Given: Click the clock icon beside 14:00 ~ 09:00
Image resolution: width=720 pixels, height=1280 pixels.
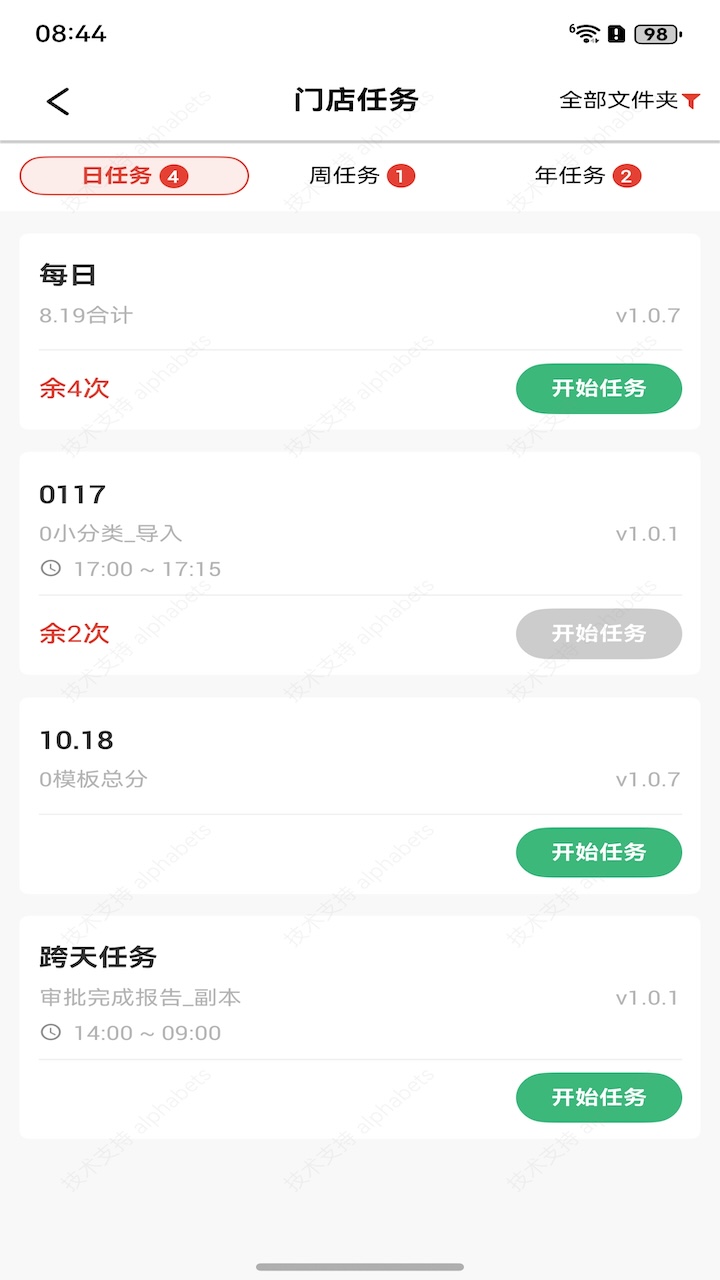Looking at the screenshot, I should [x=50, y=1033].
